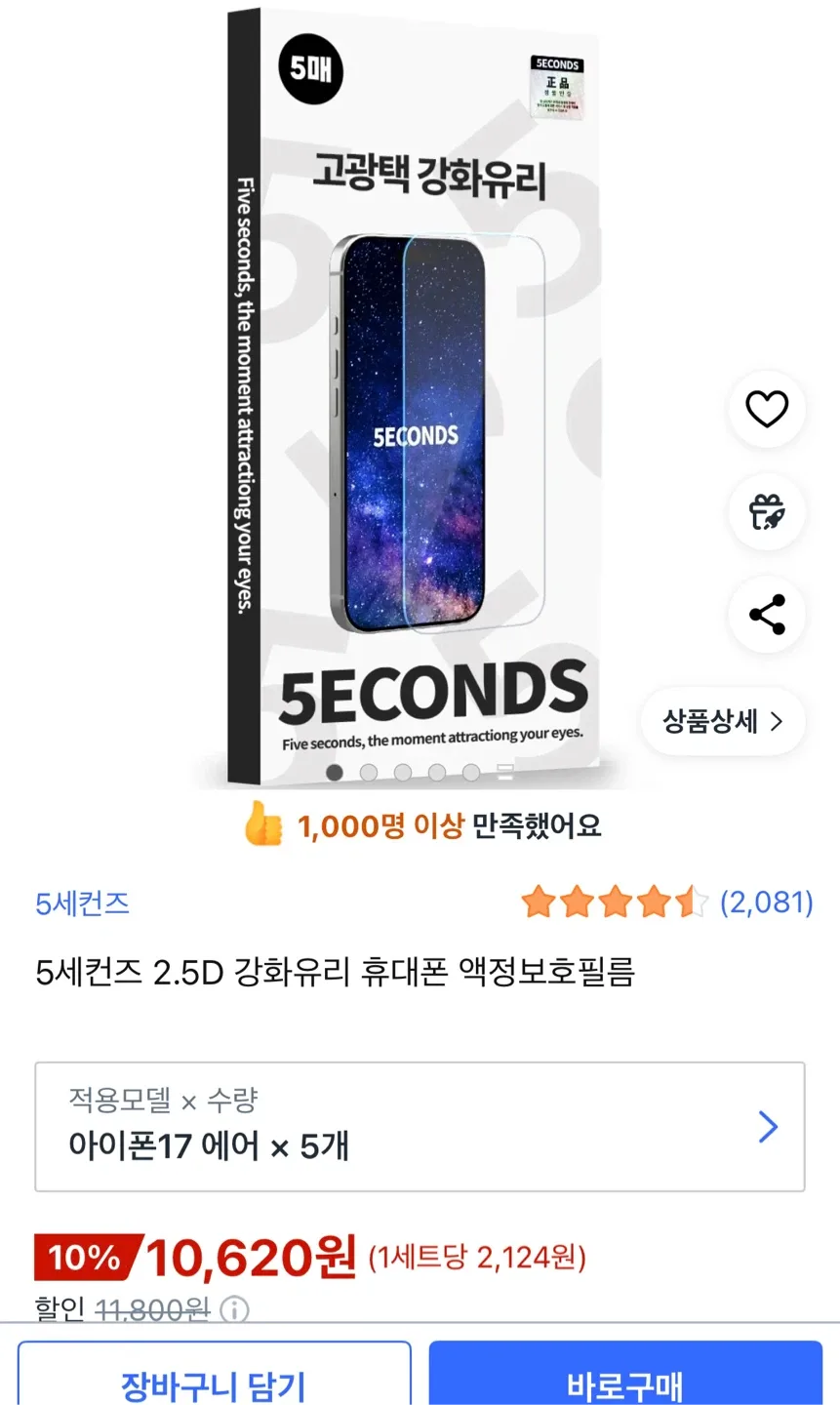Viewport: 840px width, 1405px height.
Task: Add this product to your wishlist
Action: (767, 409)
